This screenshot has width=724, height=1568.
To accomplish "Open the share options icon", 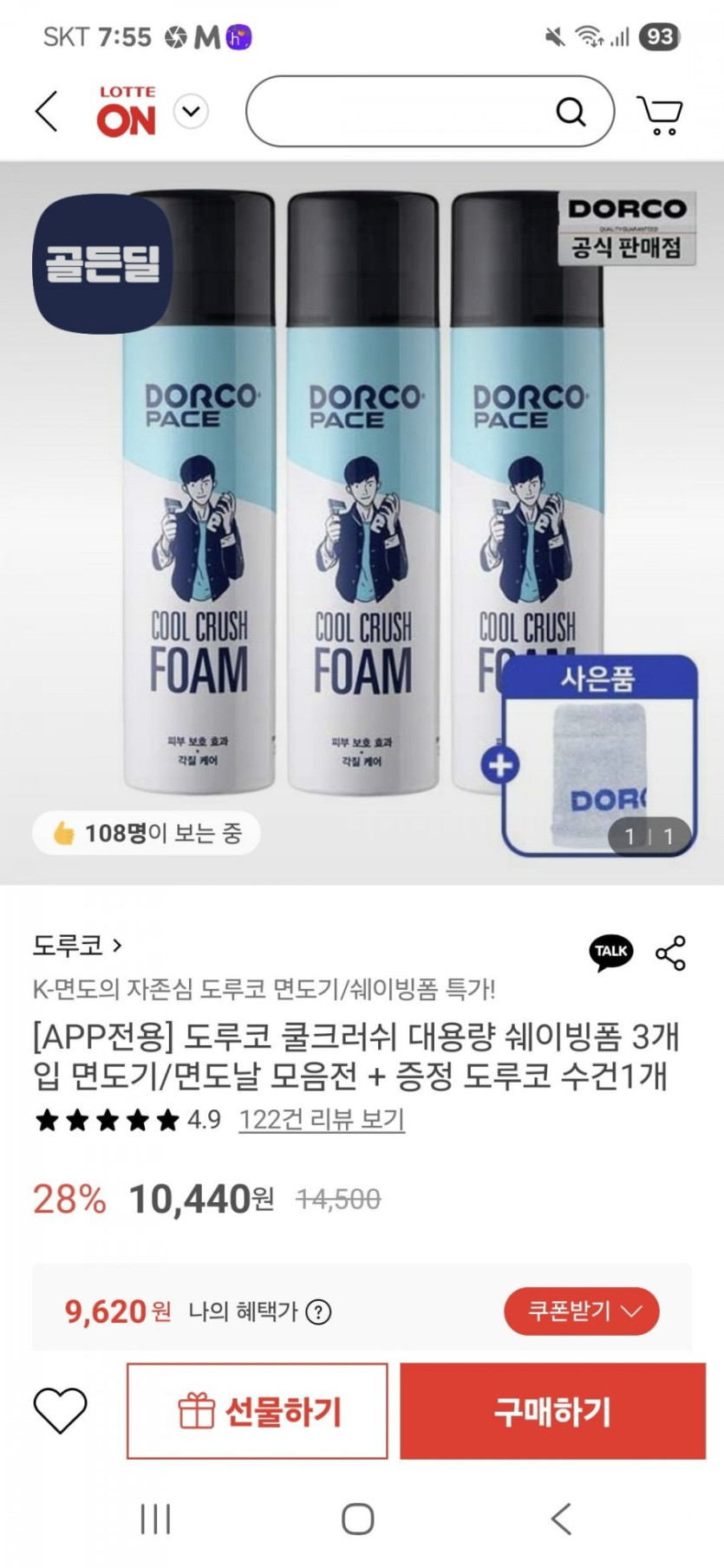I will pos(670,953).
